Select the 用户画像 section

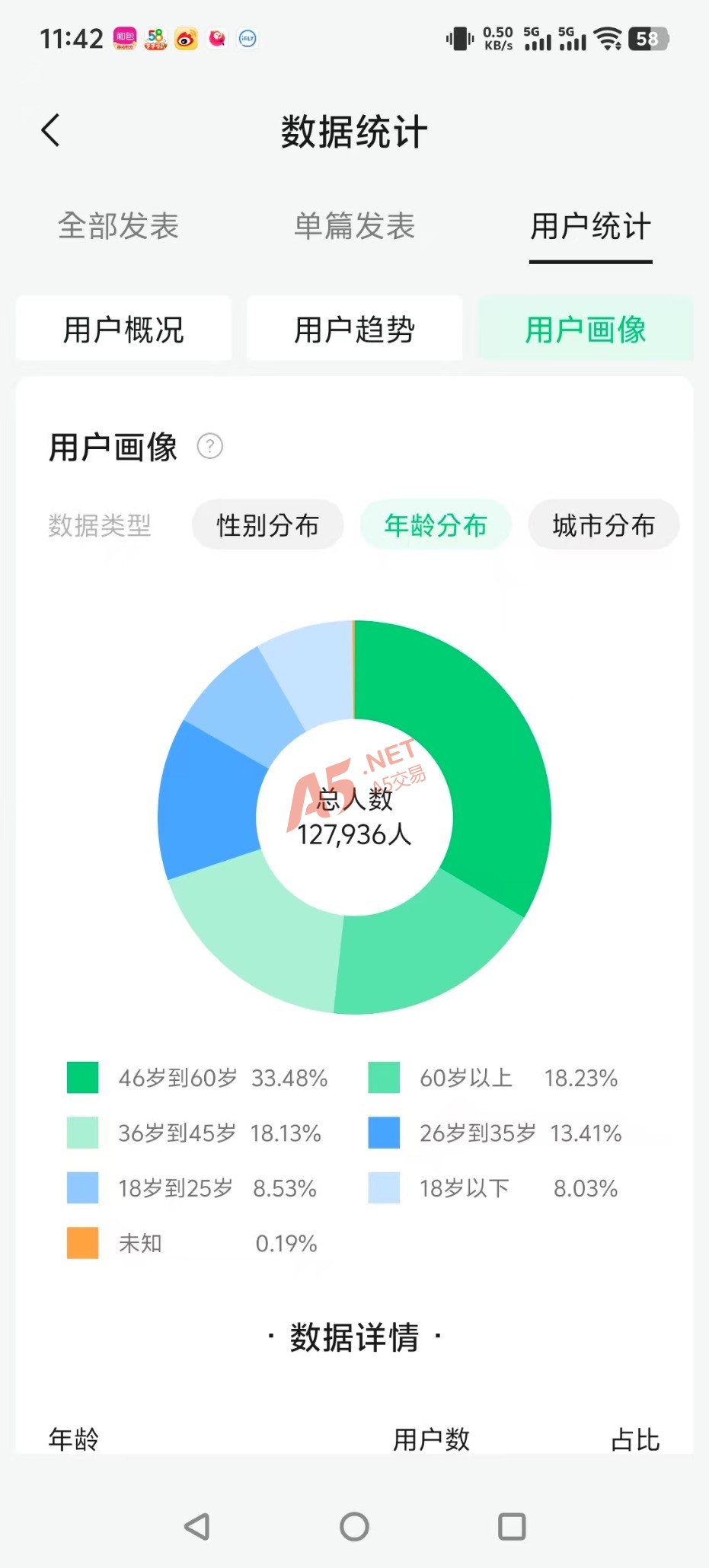click(x=585, y=329)
